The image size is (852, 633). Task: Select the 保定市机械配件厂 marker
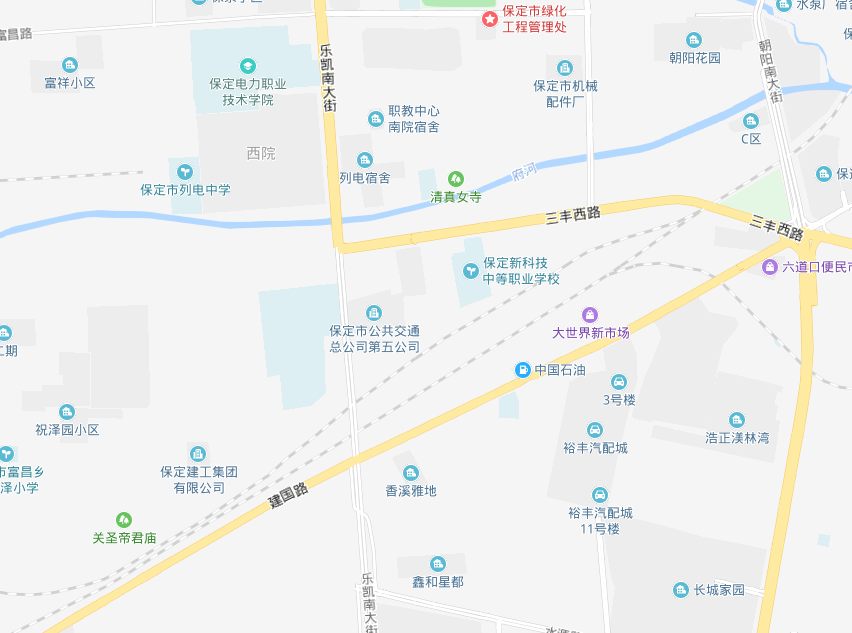[564, 68]
